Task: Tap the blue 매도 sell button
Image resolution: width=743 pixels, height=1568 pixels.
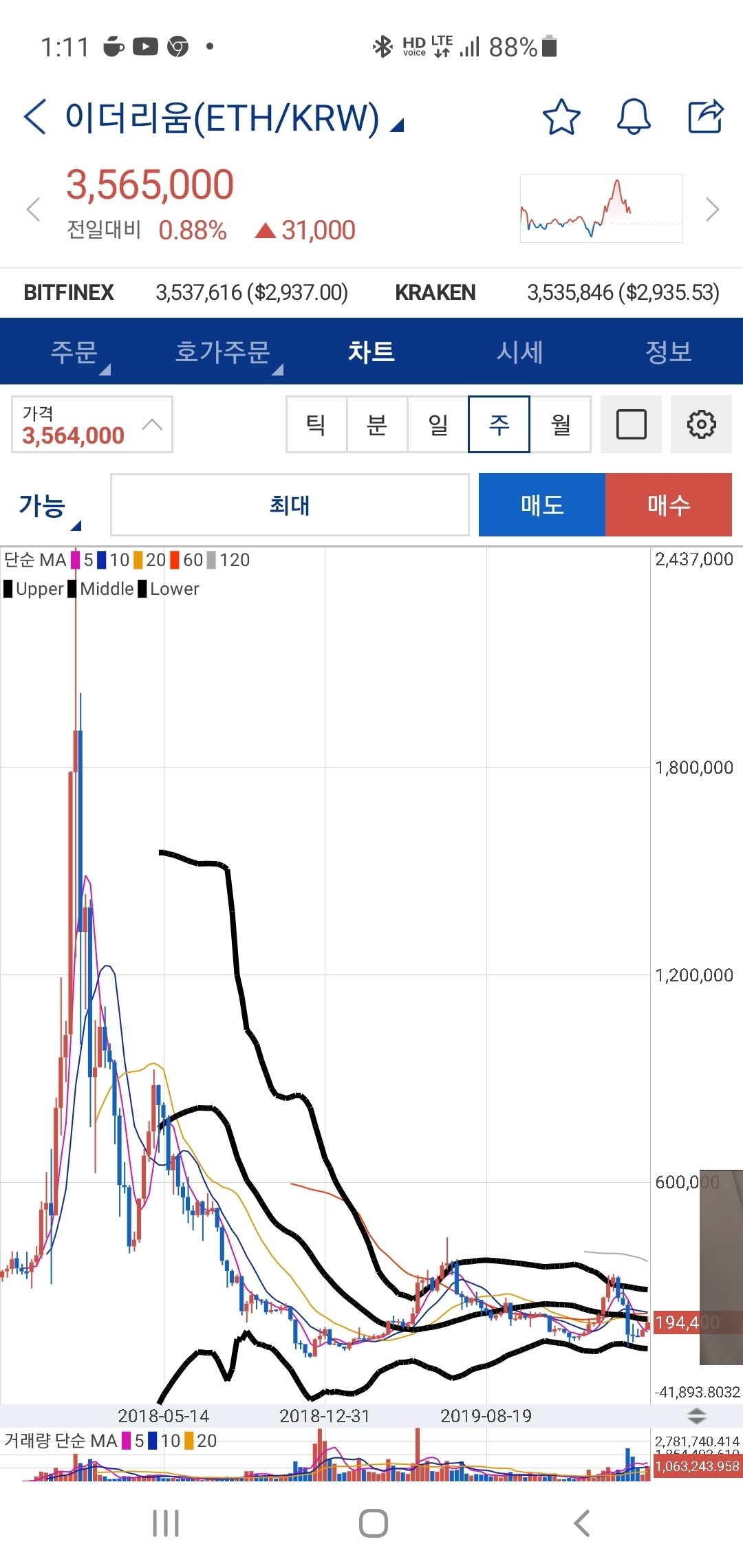Action: point(542,505)
